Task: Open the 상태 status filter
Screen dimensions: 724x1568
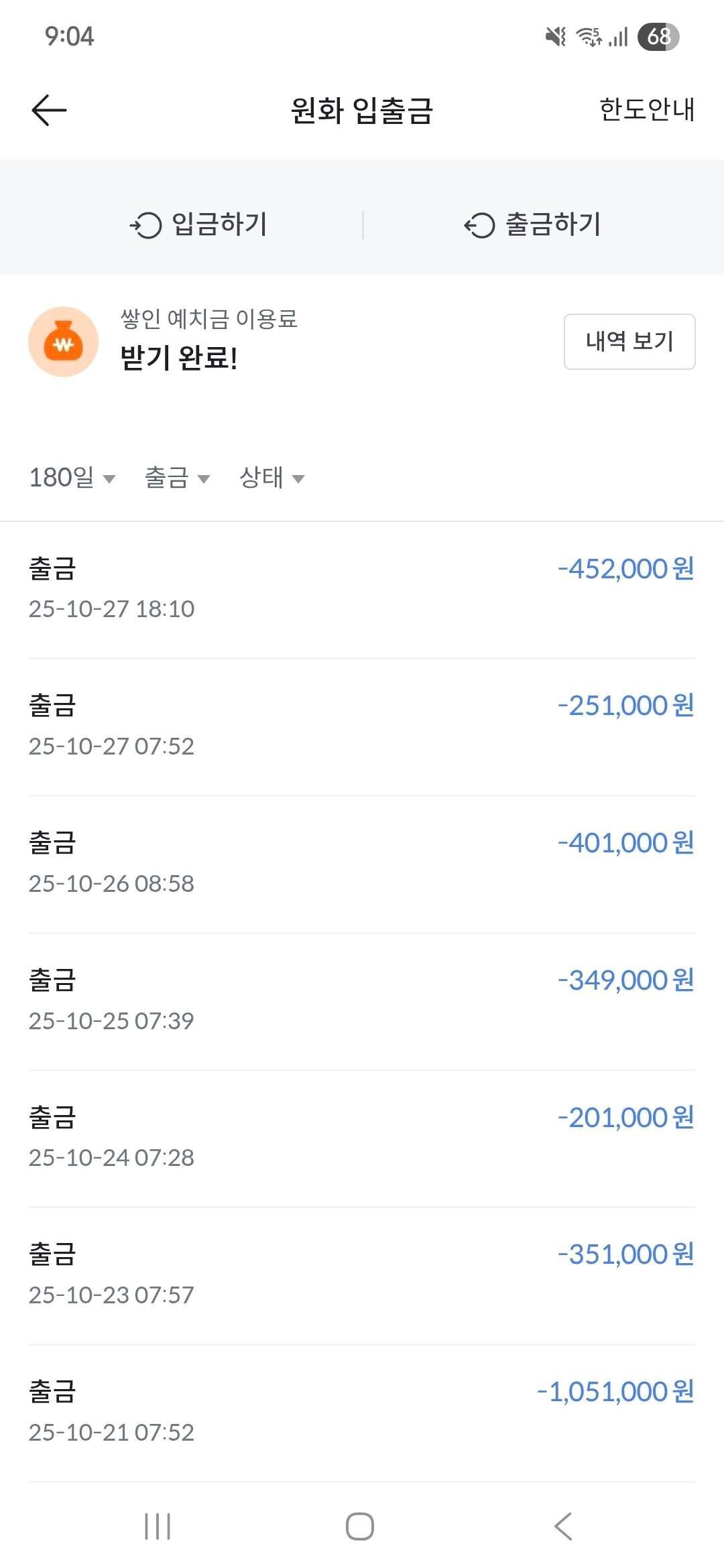Action: [x=269, y=478]
